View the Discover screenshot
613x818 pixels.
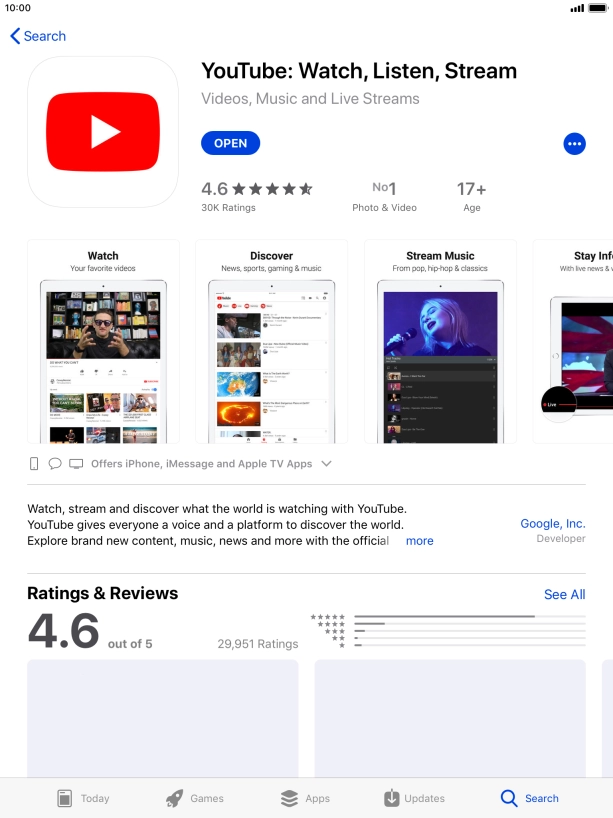point(271,342)
